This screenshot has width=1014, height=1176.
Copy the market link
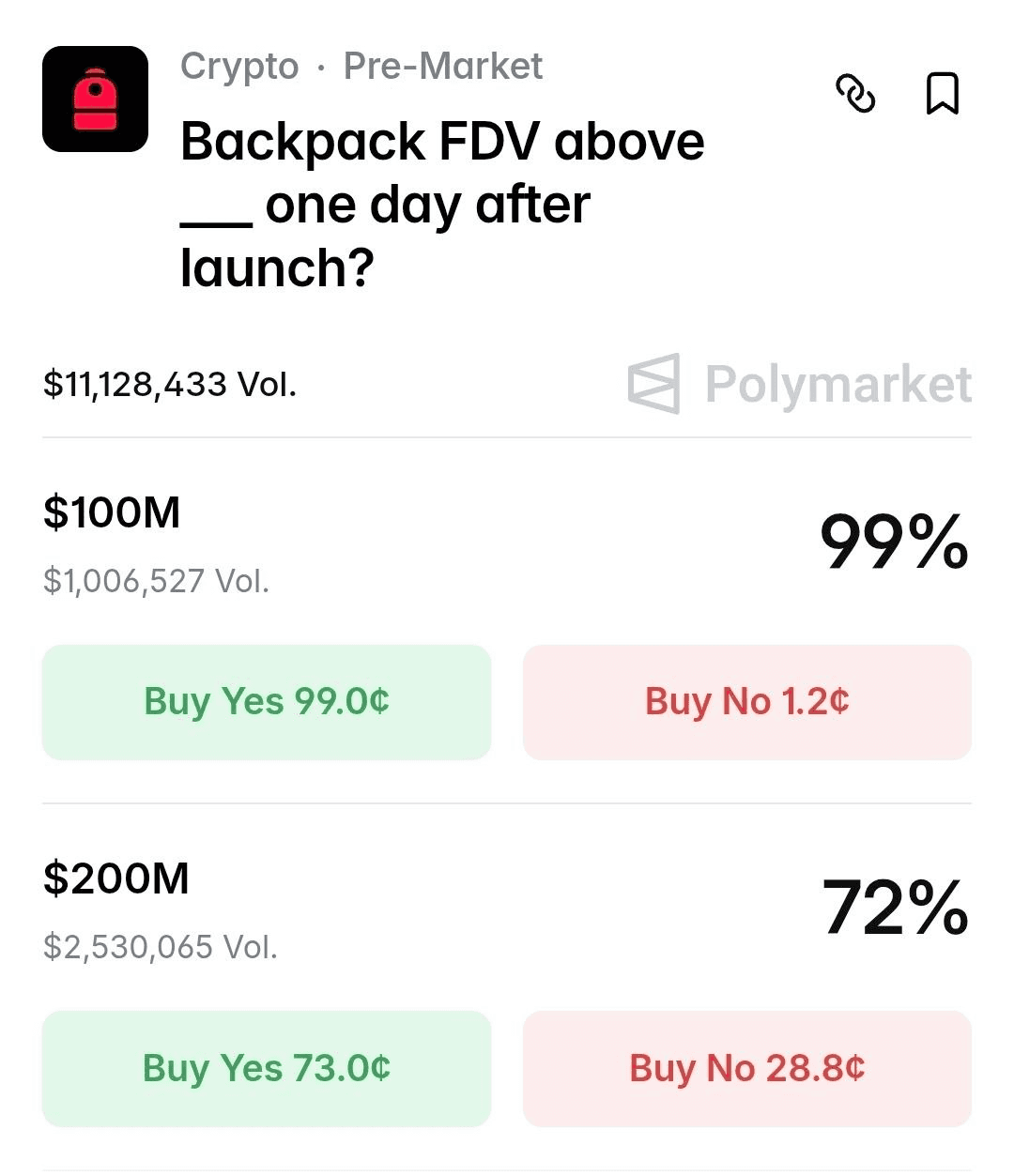pos(855,94)
